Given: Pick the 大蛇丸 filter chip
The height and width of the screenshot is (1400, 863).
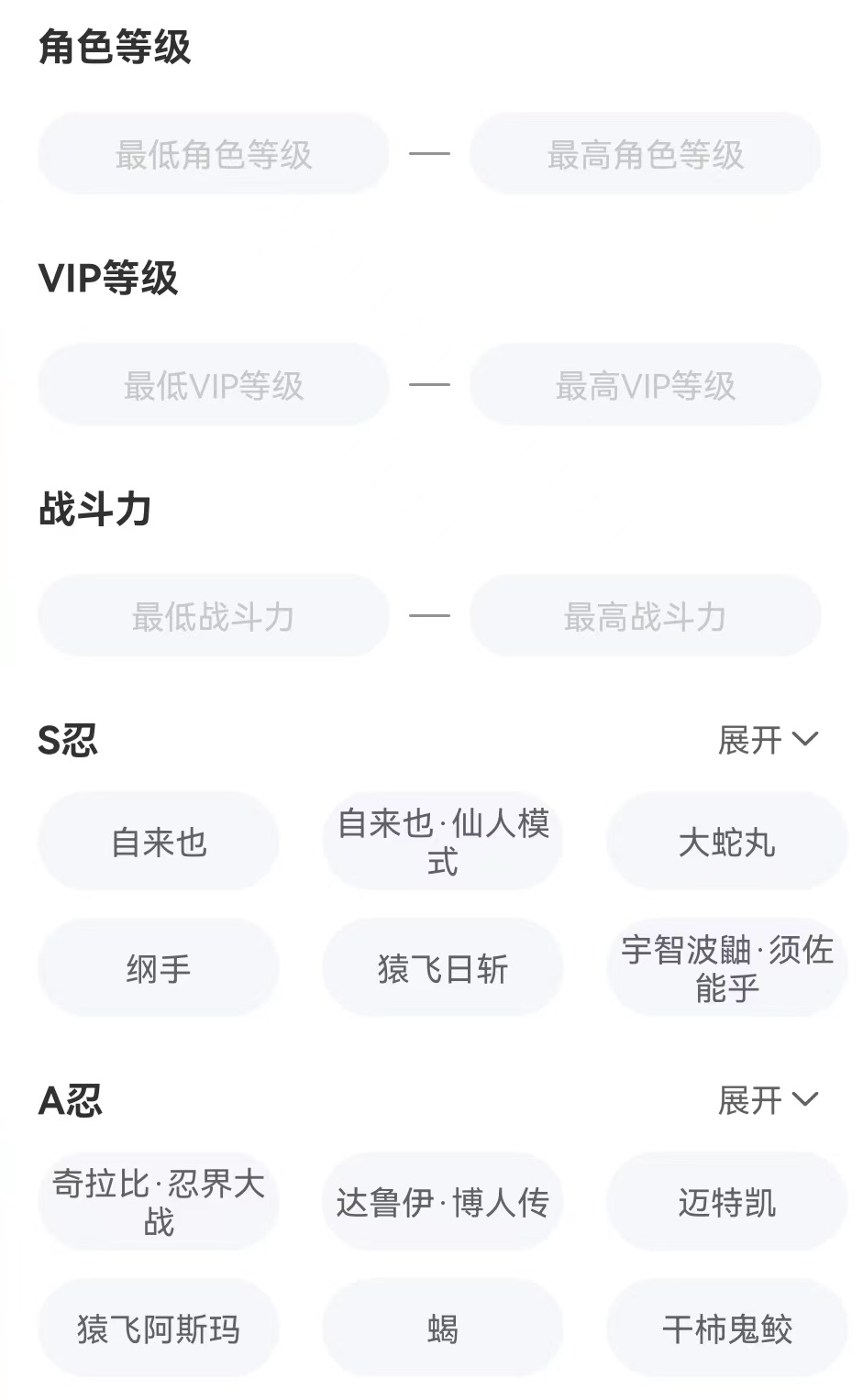Looking at the screenshot, I should coord(726,842).
